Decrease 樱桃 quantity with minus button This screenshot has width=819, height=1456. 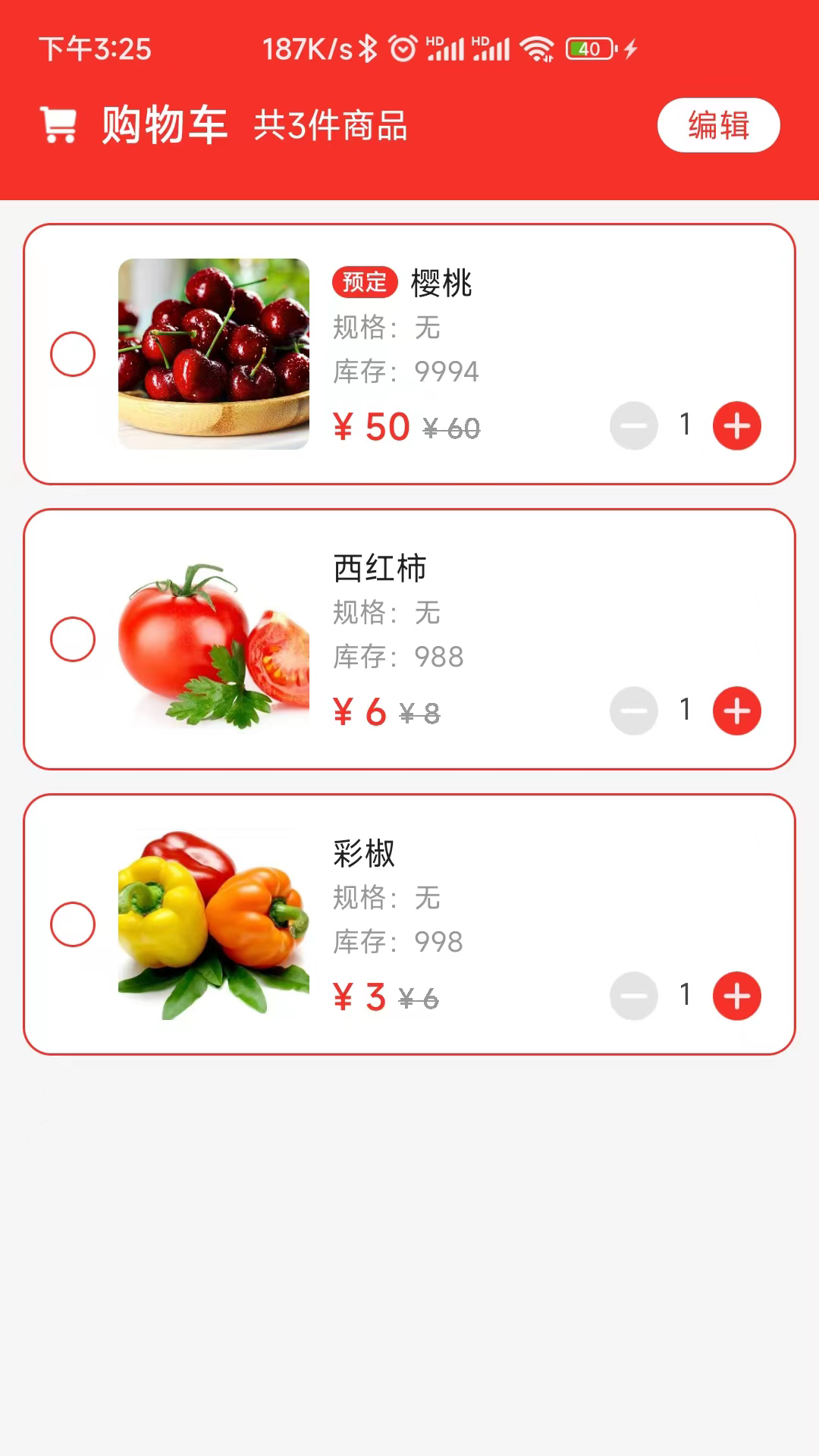click(x=634, y=425)
